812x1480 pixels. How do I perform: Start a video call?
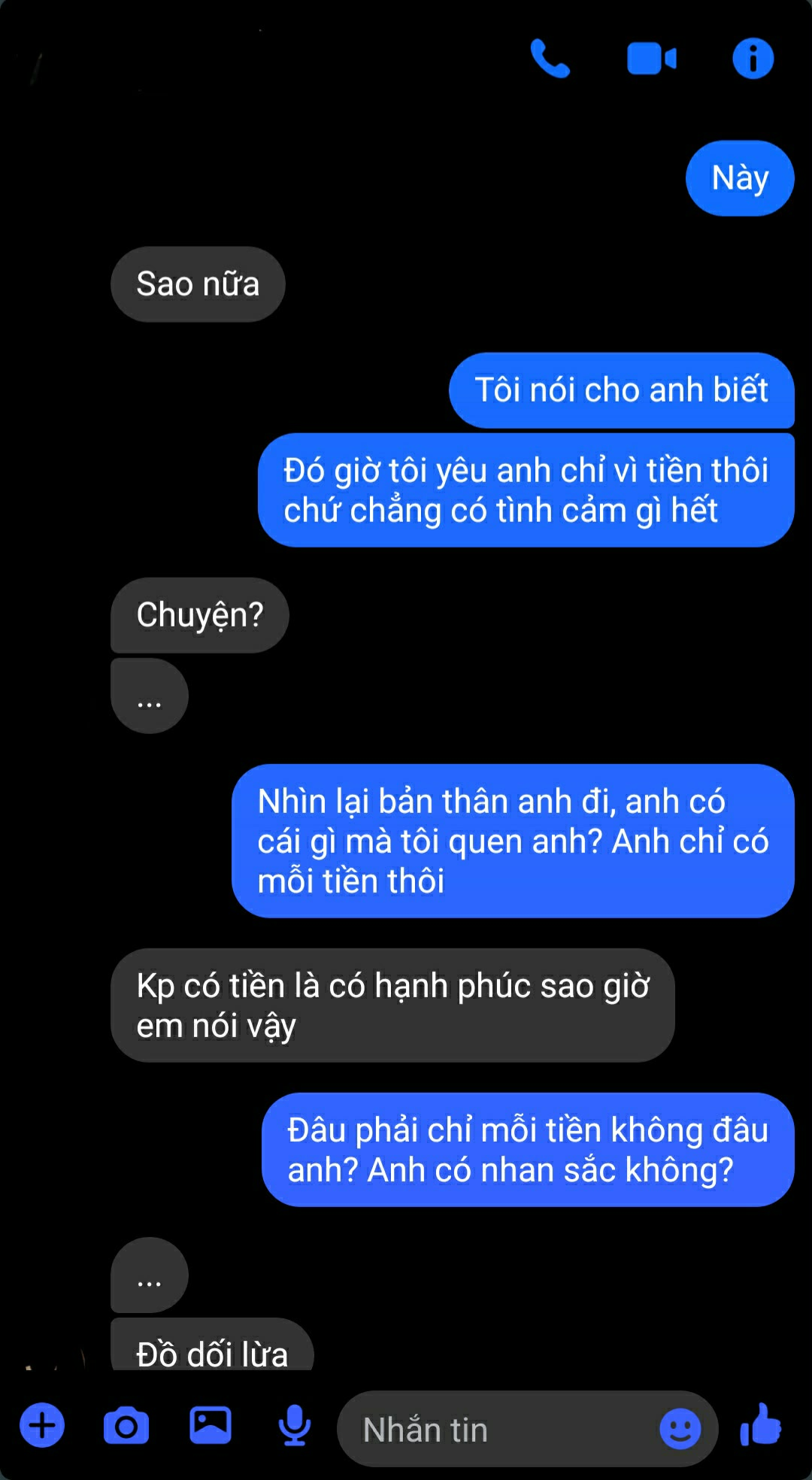coord(651,59)
